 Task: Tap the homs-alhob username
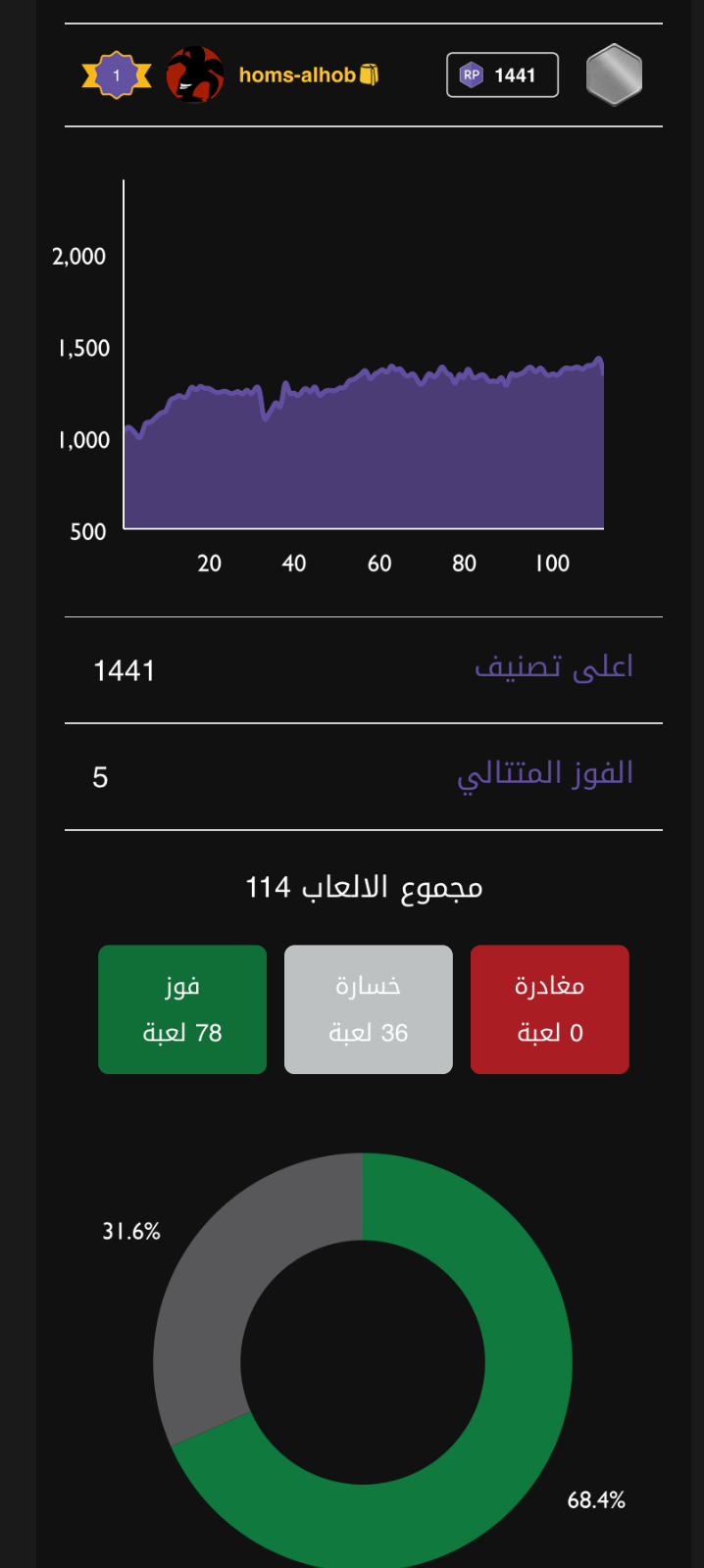pos(297,74)
